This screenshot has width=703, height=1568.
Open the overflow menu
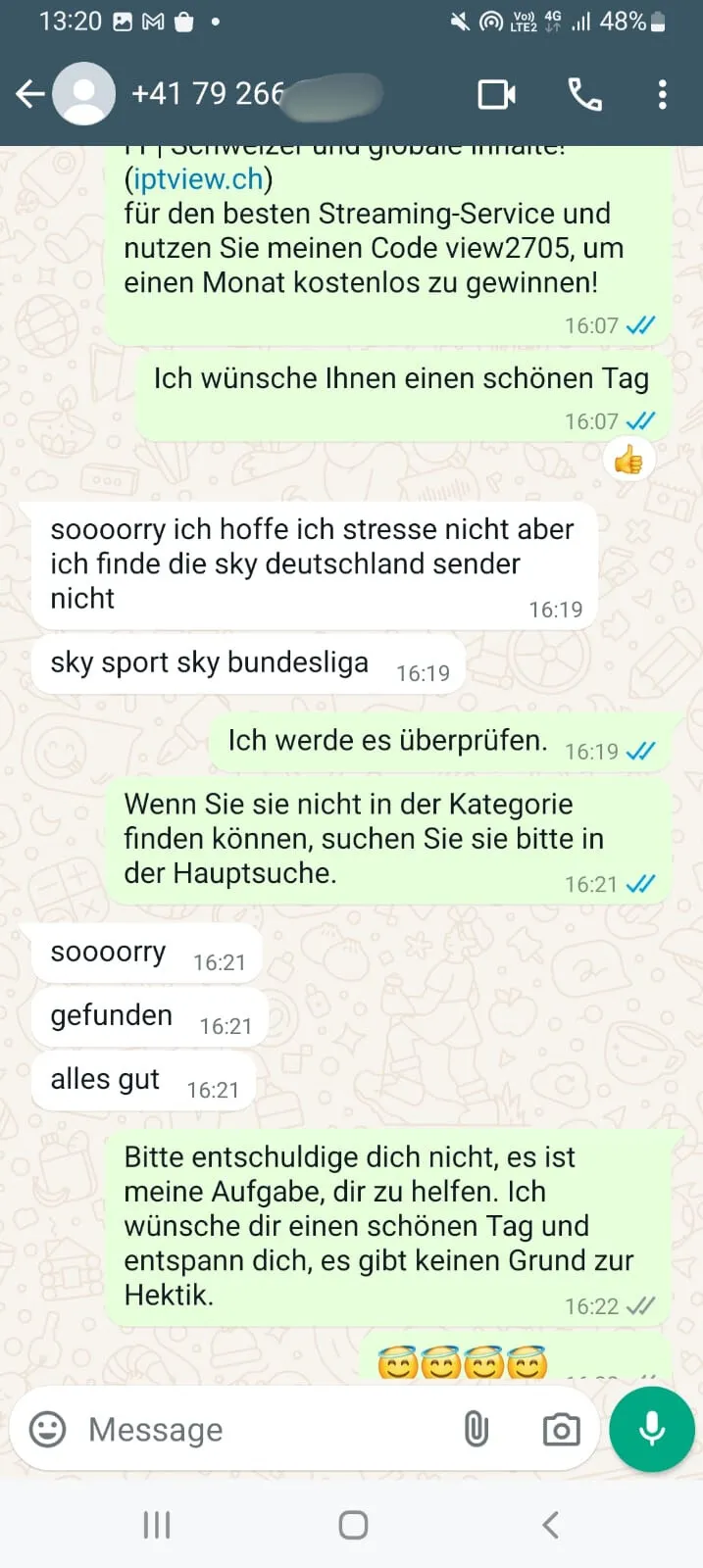663,94
